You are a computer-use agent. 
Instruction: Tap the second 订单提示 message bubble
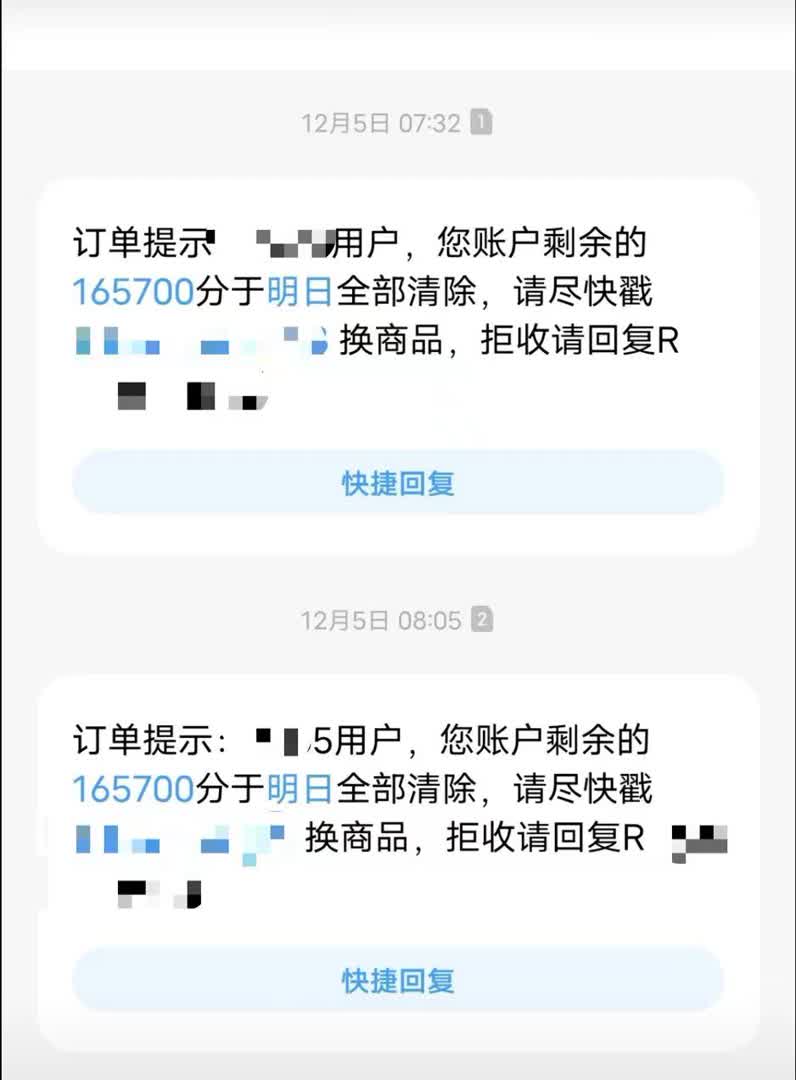398,815
